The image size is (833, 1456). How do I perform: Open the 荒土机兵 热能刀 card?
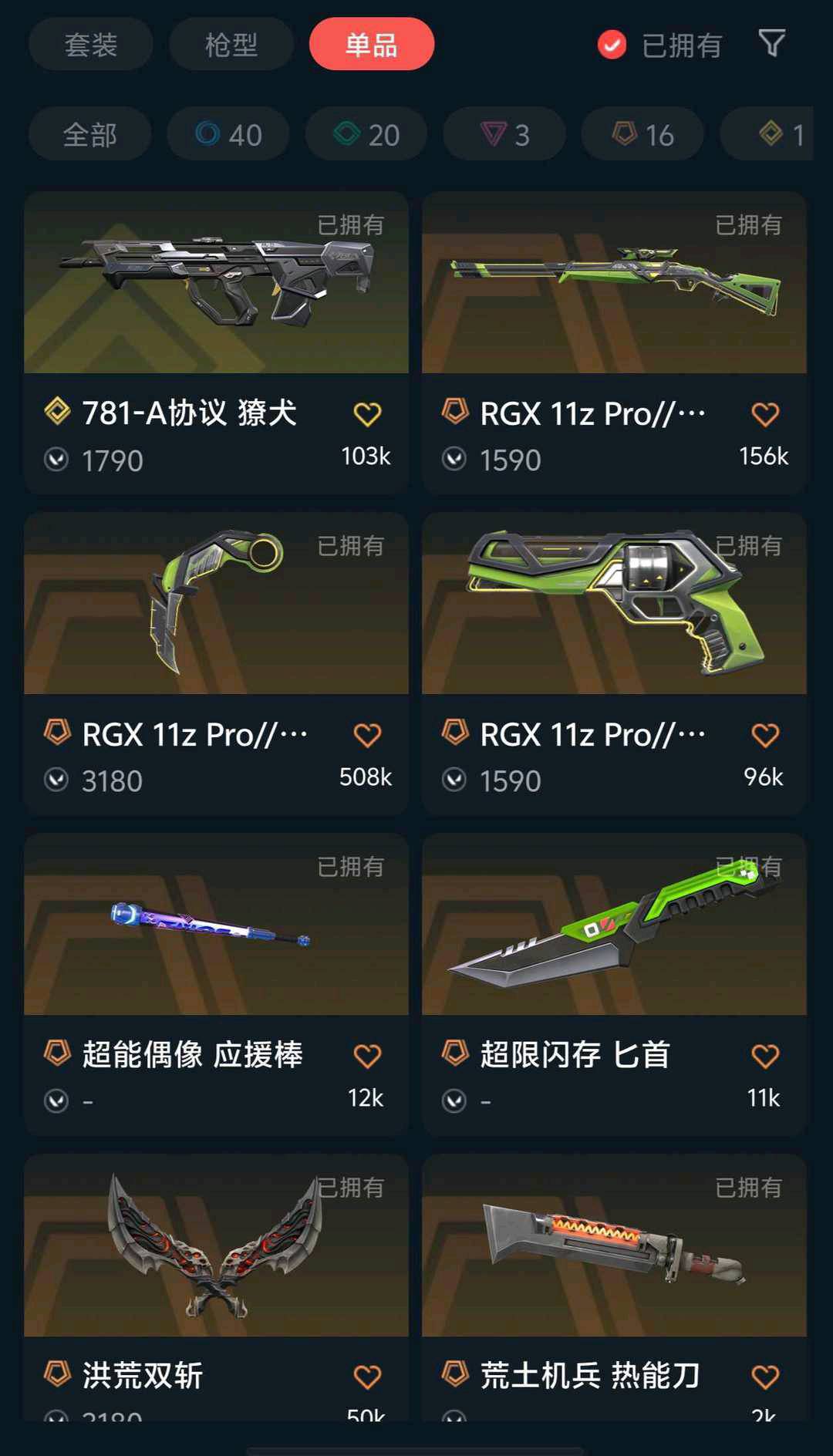[x=614, y=1245]
